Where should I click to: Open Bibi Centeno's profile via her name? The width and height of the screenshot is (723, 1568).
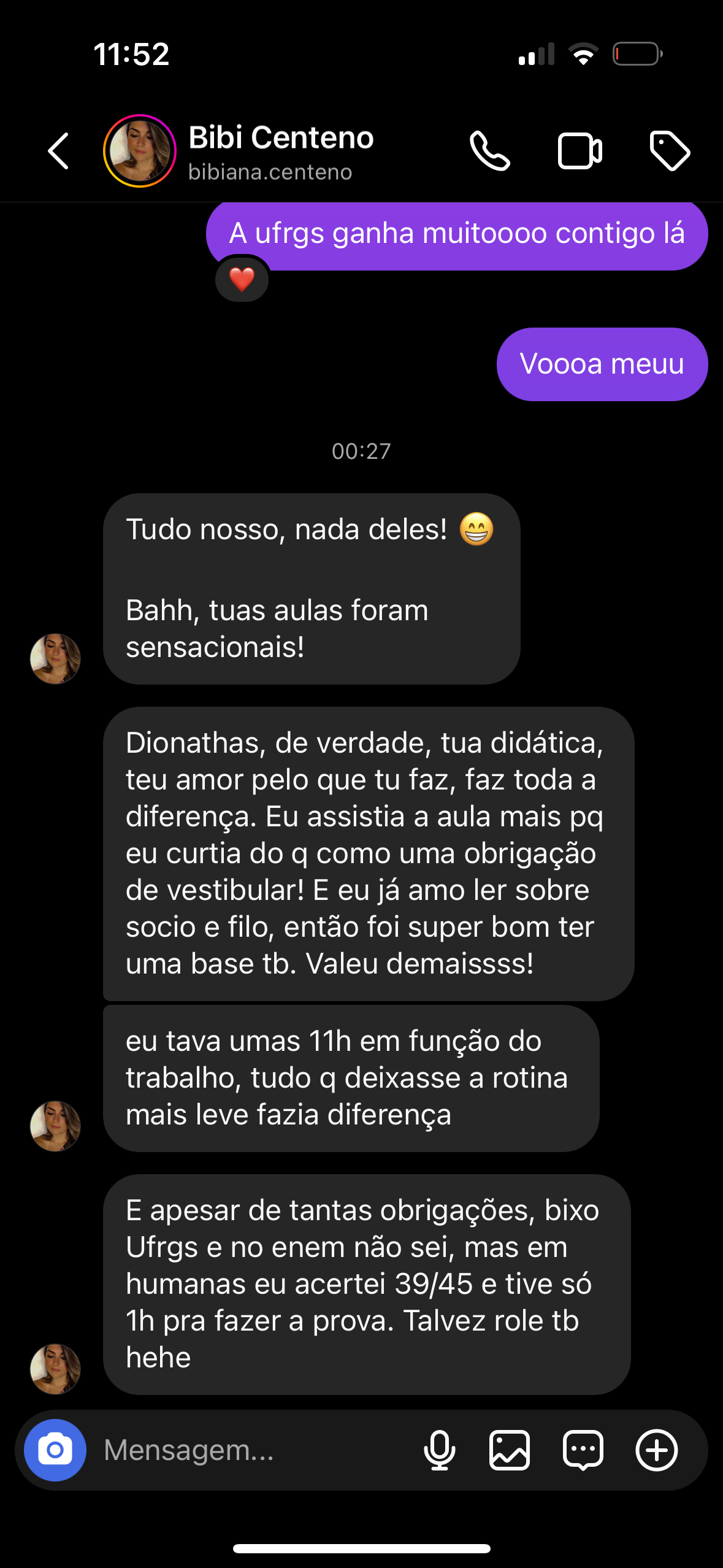(281, 139)
